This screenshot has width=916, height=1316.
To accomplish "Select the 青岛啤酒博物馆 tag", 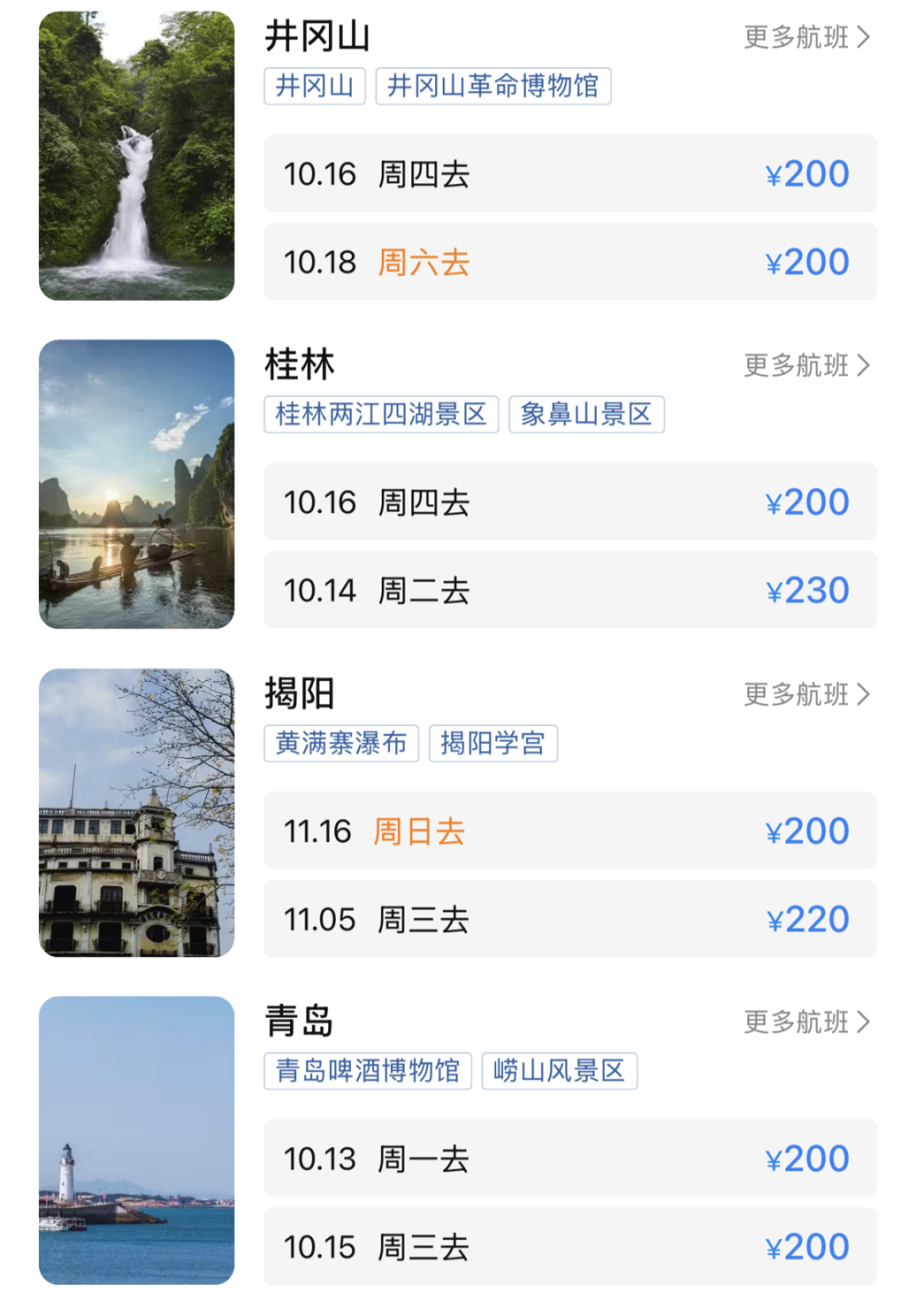I will (367, 1072).
